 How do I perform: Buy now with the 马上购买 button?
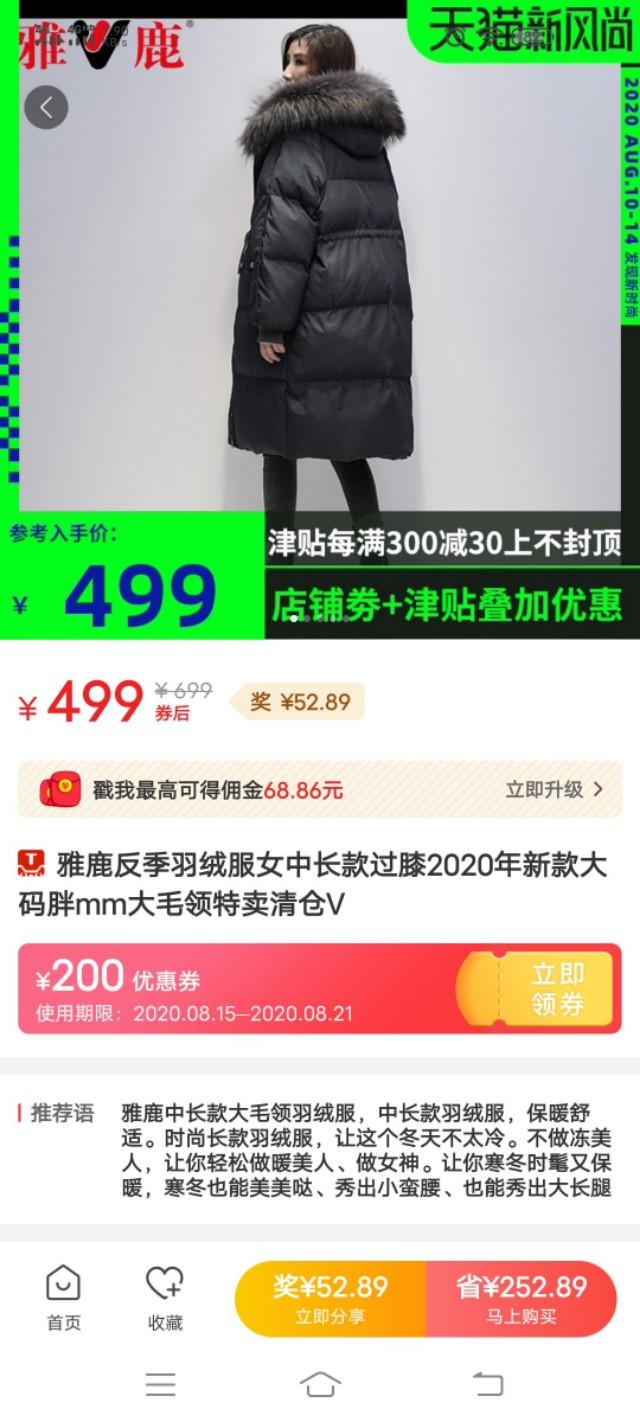521,1299
